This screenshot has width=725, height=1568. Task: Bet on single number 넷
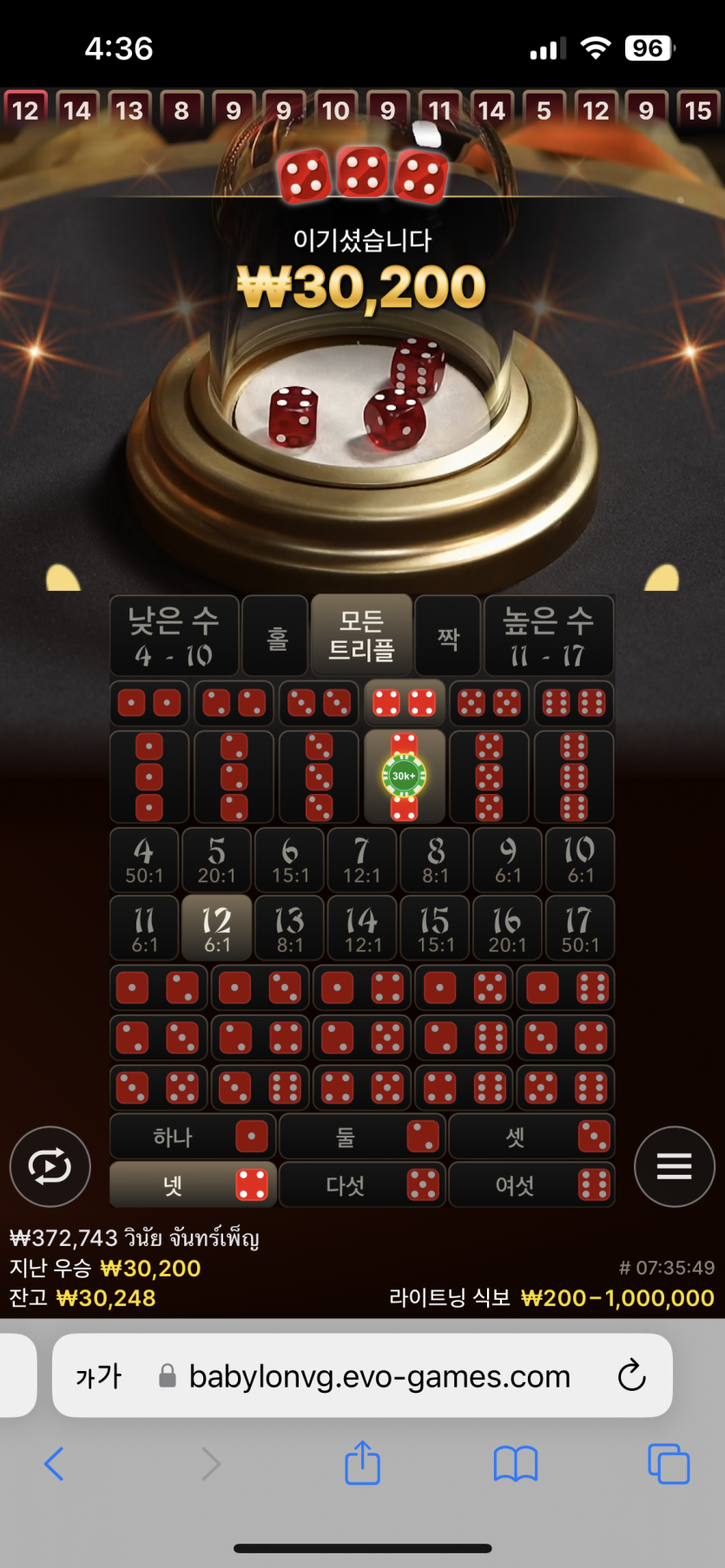click(x=193, y=1184)
